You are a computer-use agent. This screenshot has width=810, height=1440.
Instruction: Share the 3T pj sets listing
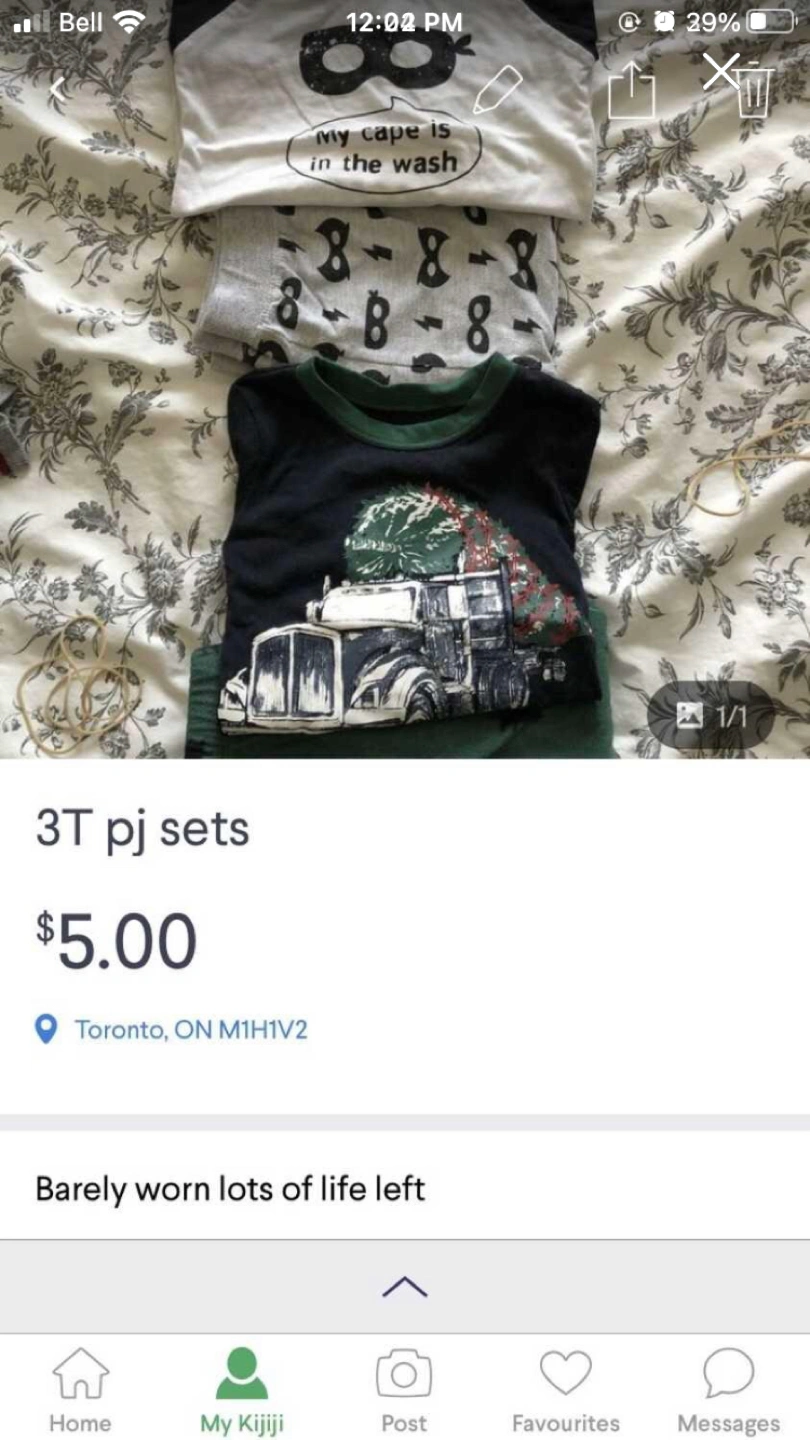point(632,92)
